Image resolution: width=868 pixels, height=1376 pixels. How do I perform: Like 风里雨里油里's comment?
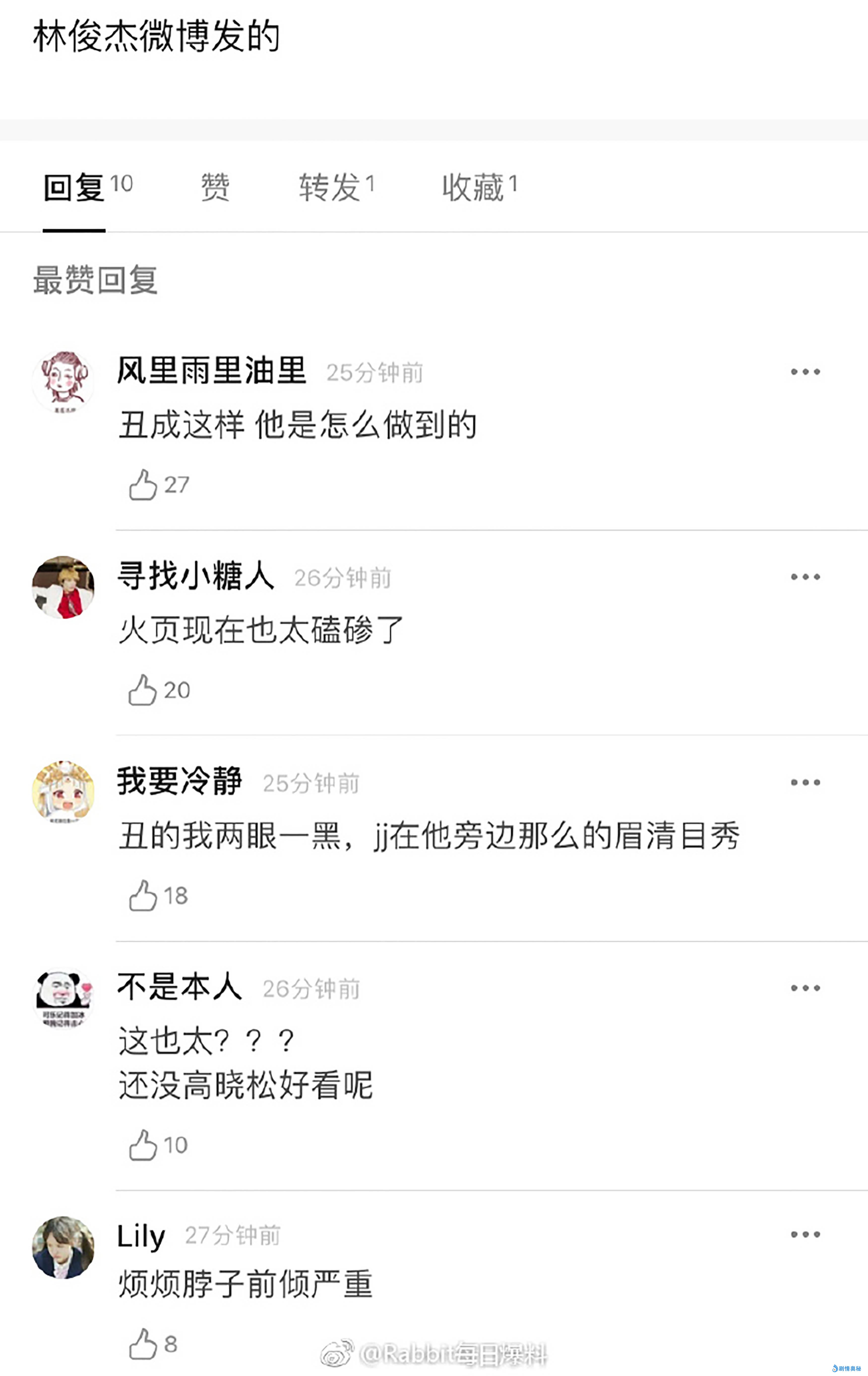coord(143,485)
